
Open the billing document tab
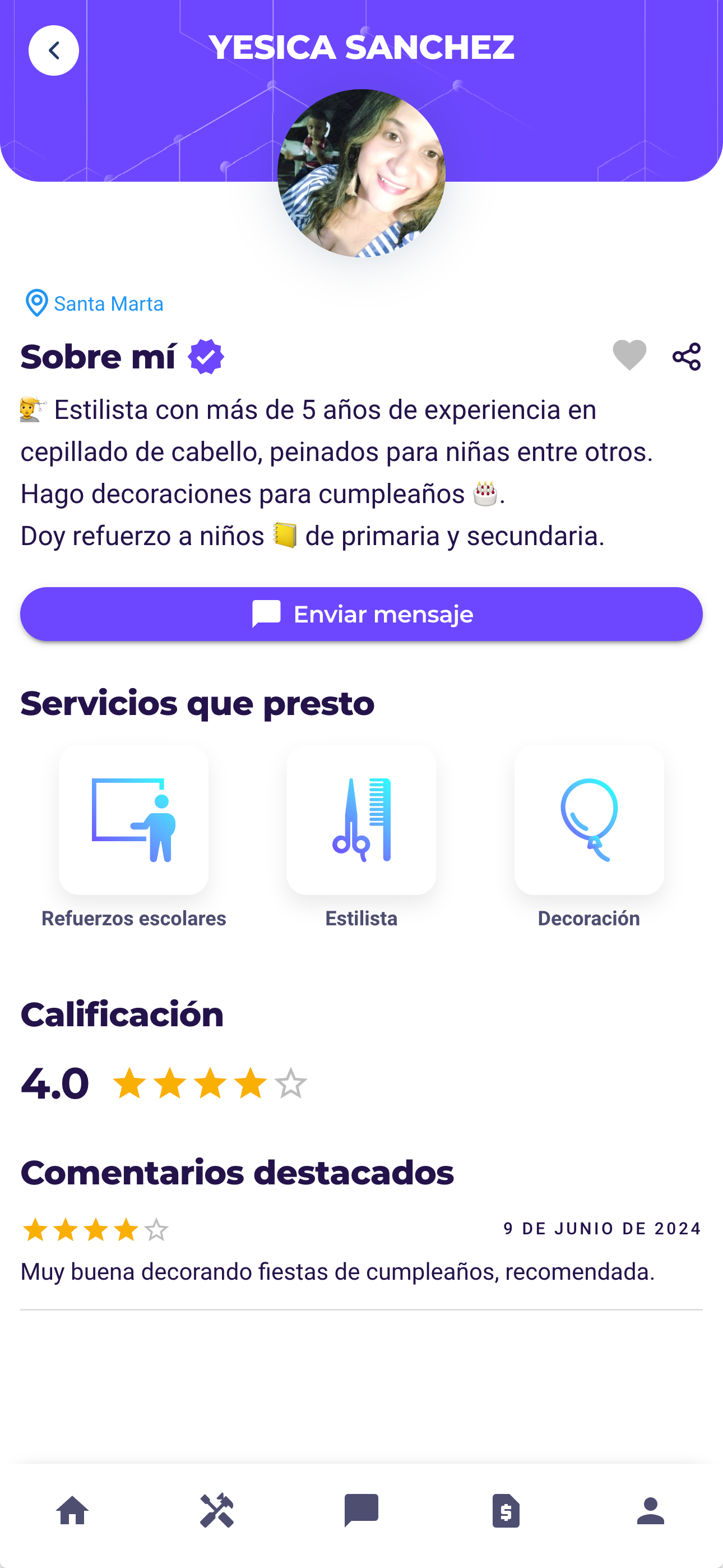click(506, 1510)
